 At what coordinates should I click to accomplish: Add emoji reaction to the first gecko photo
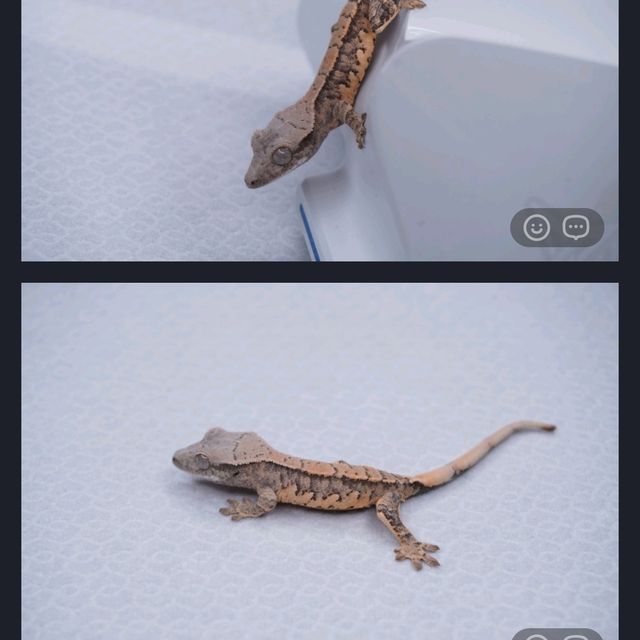(537, 228)
